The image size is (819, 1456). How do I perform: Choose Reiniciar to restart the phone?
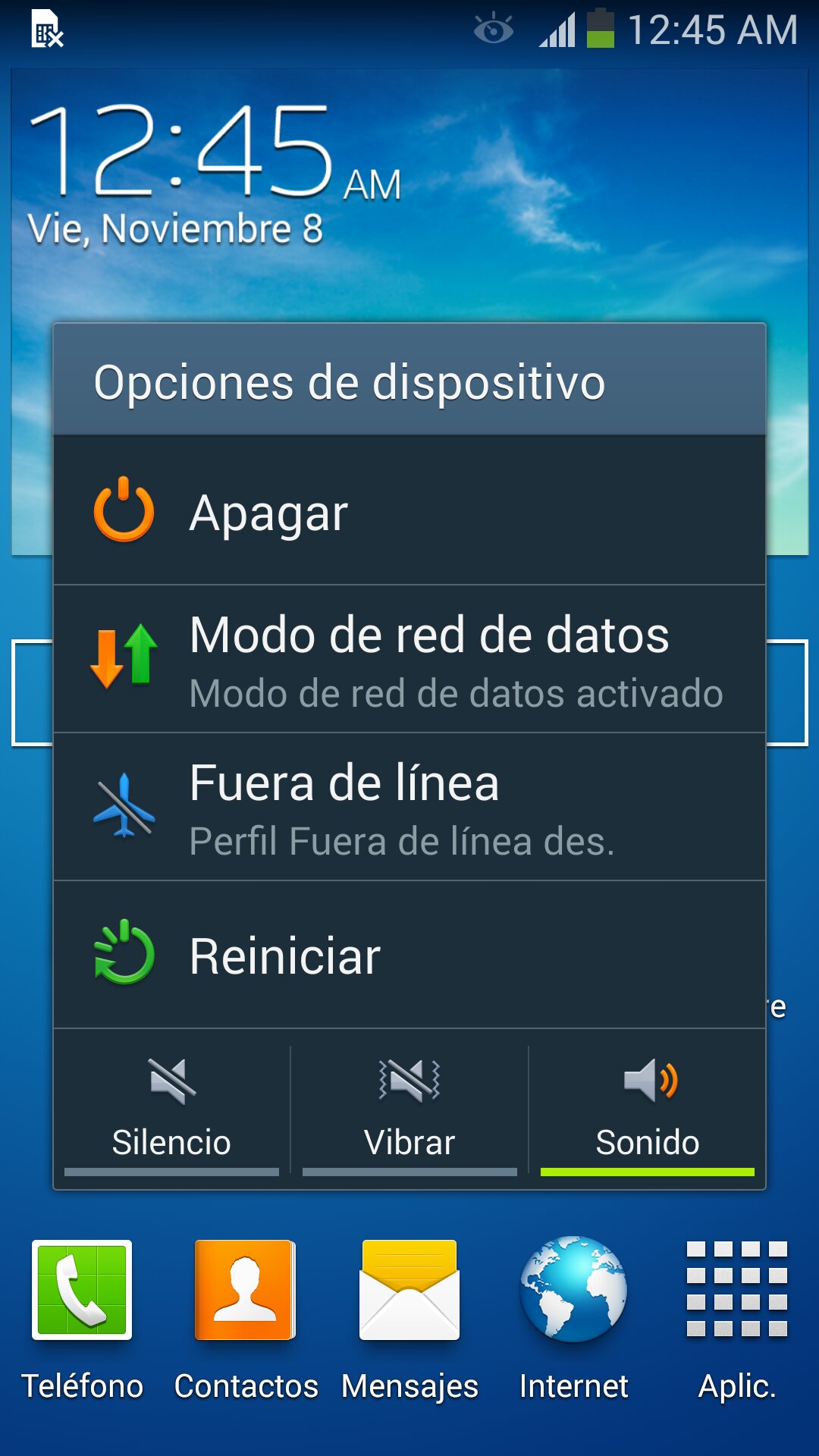[409, 955]
